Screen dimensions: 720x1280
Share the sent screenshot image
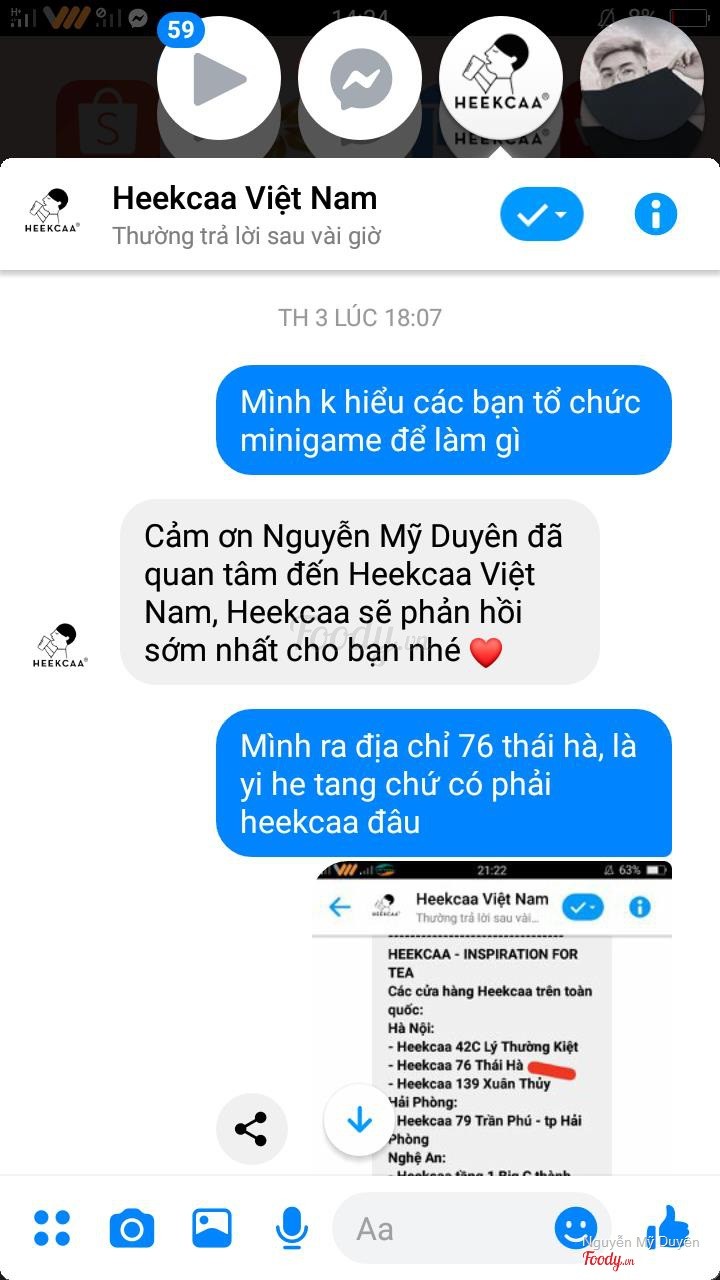pos(251,1129)
